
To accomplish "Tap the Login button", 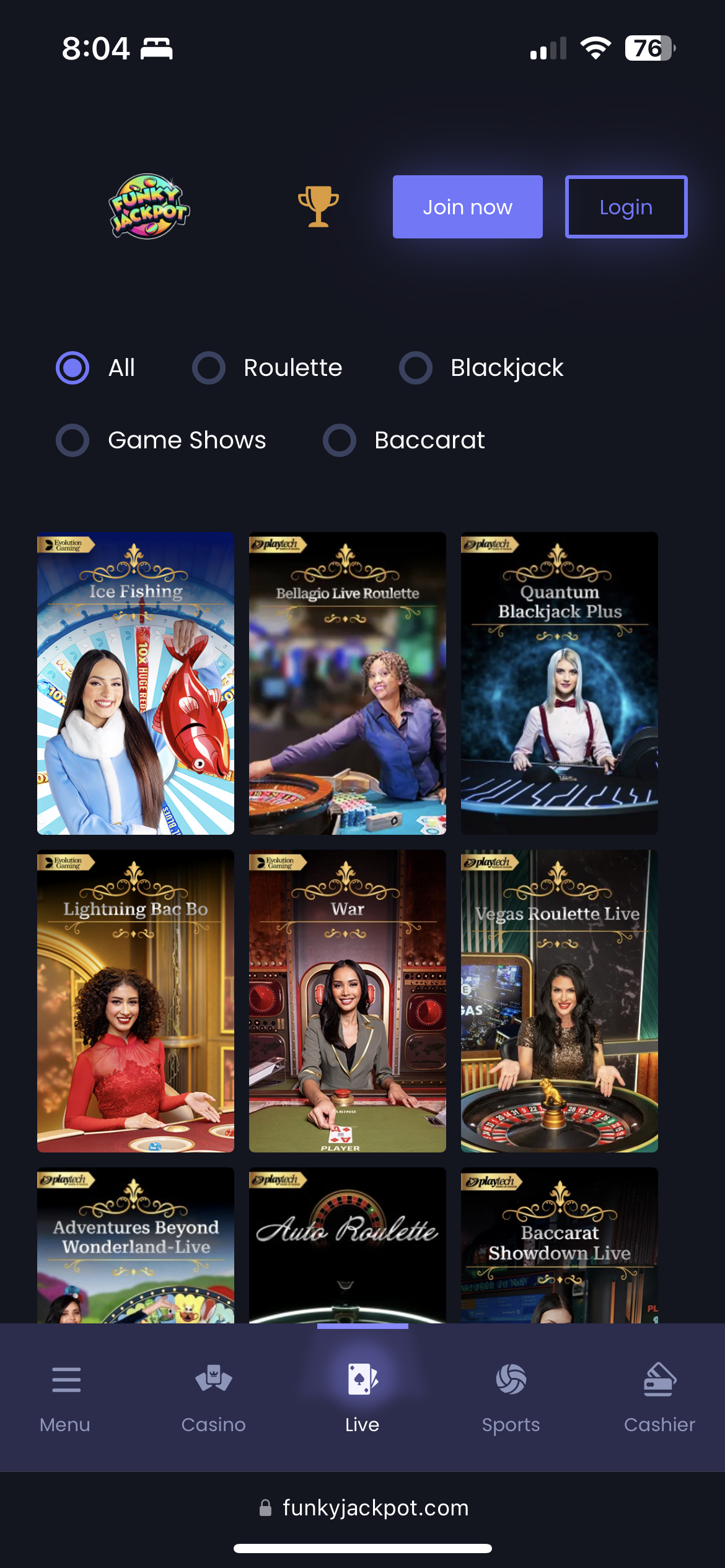I will pos(626,207).
